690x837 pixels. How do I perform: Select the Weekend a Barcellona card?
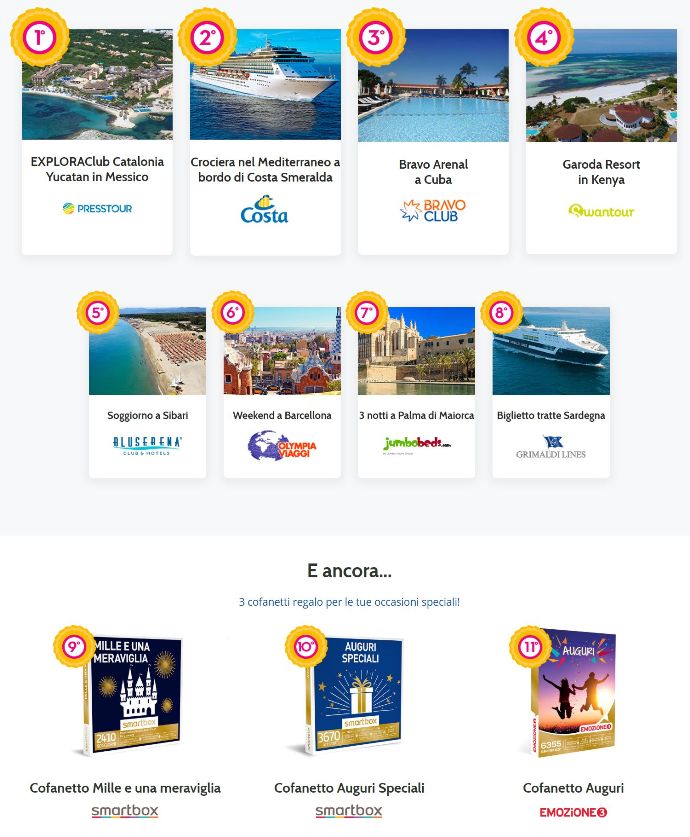(282, 390)
